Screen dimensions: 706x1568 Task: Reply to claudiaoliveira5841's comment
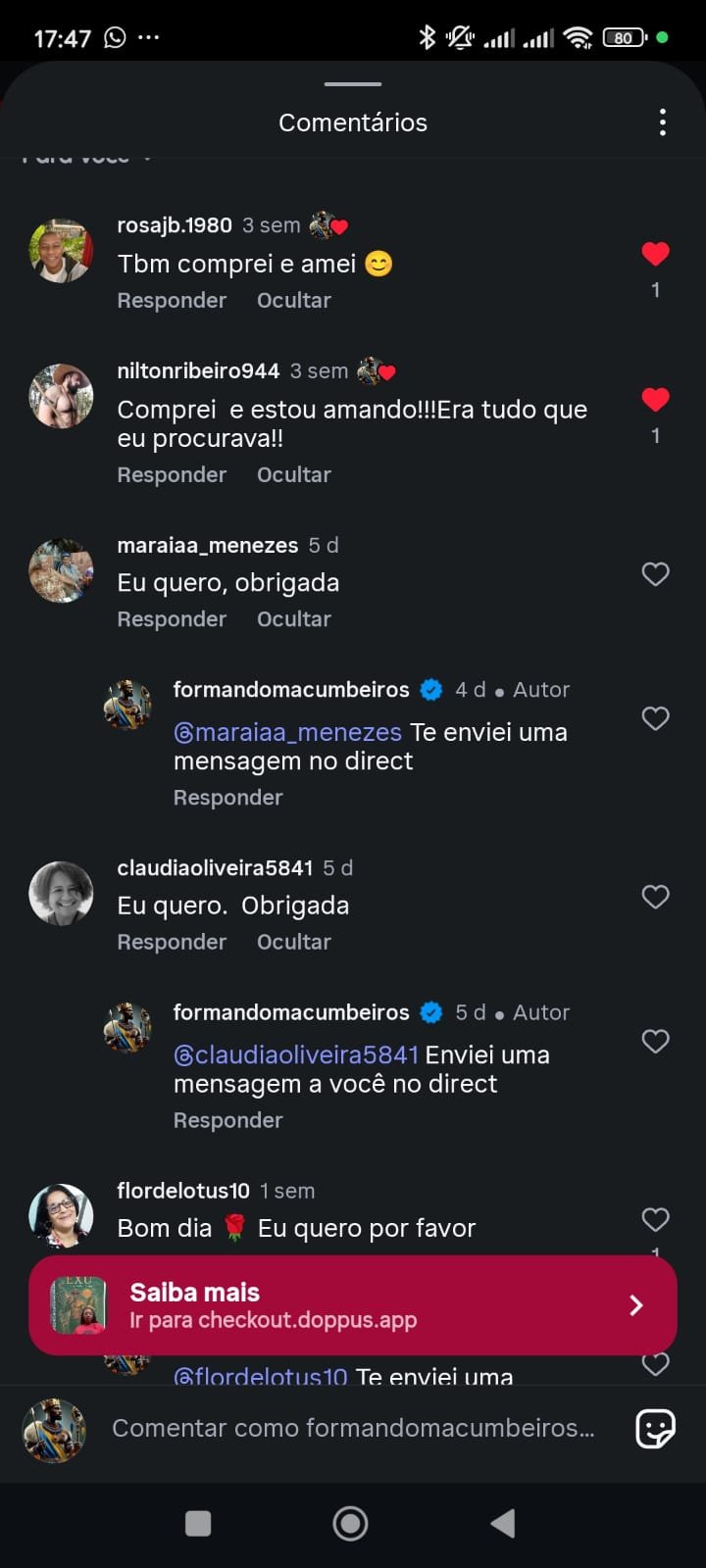172,942
